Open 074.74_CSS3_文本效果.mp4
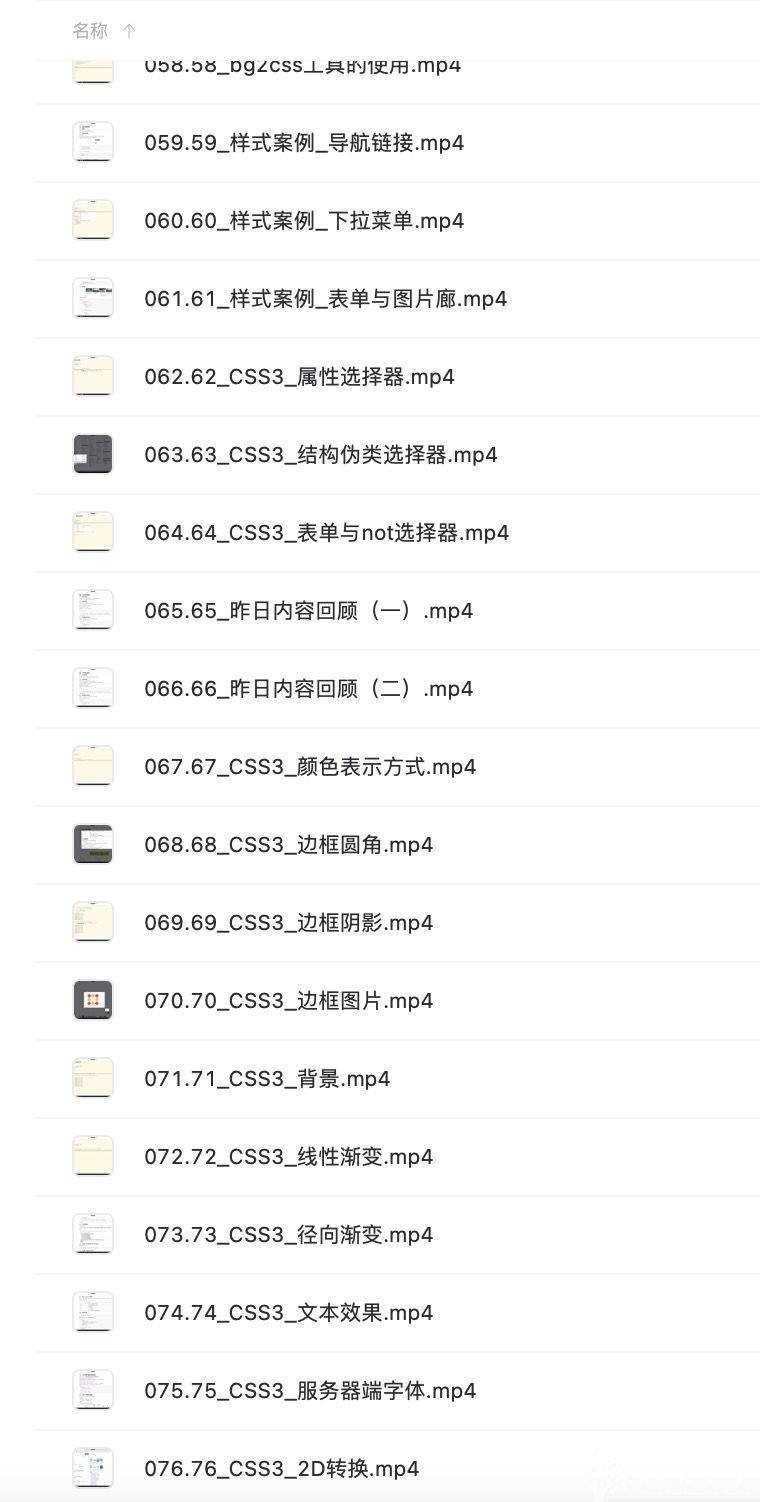Viewport: 760px width, 1502px height. (x=288, y=1313)
